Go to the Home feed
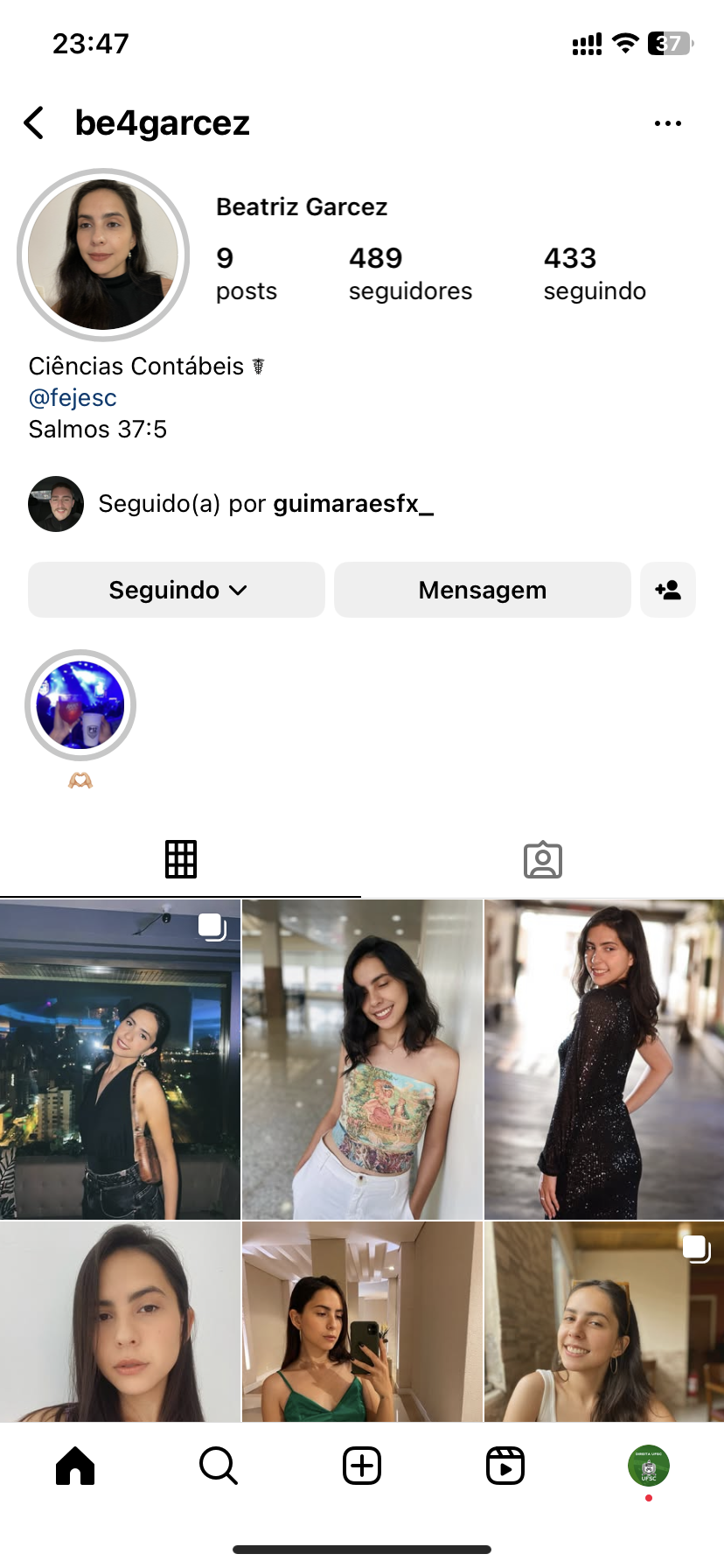This screenshot has width=724, height=1568. pyautogui.click(x=75, y=1466)
